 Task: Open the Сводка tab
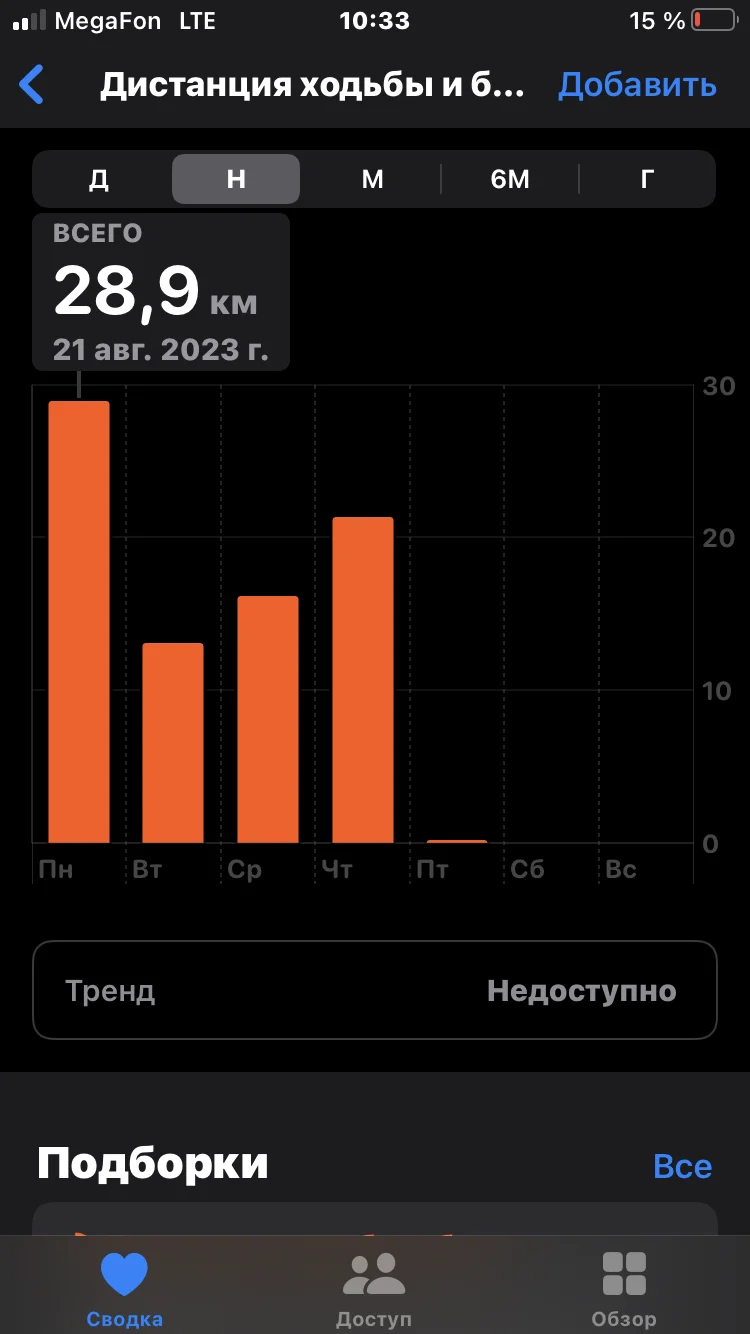tap(125, 1288)
